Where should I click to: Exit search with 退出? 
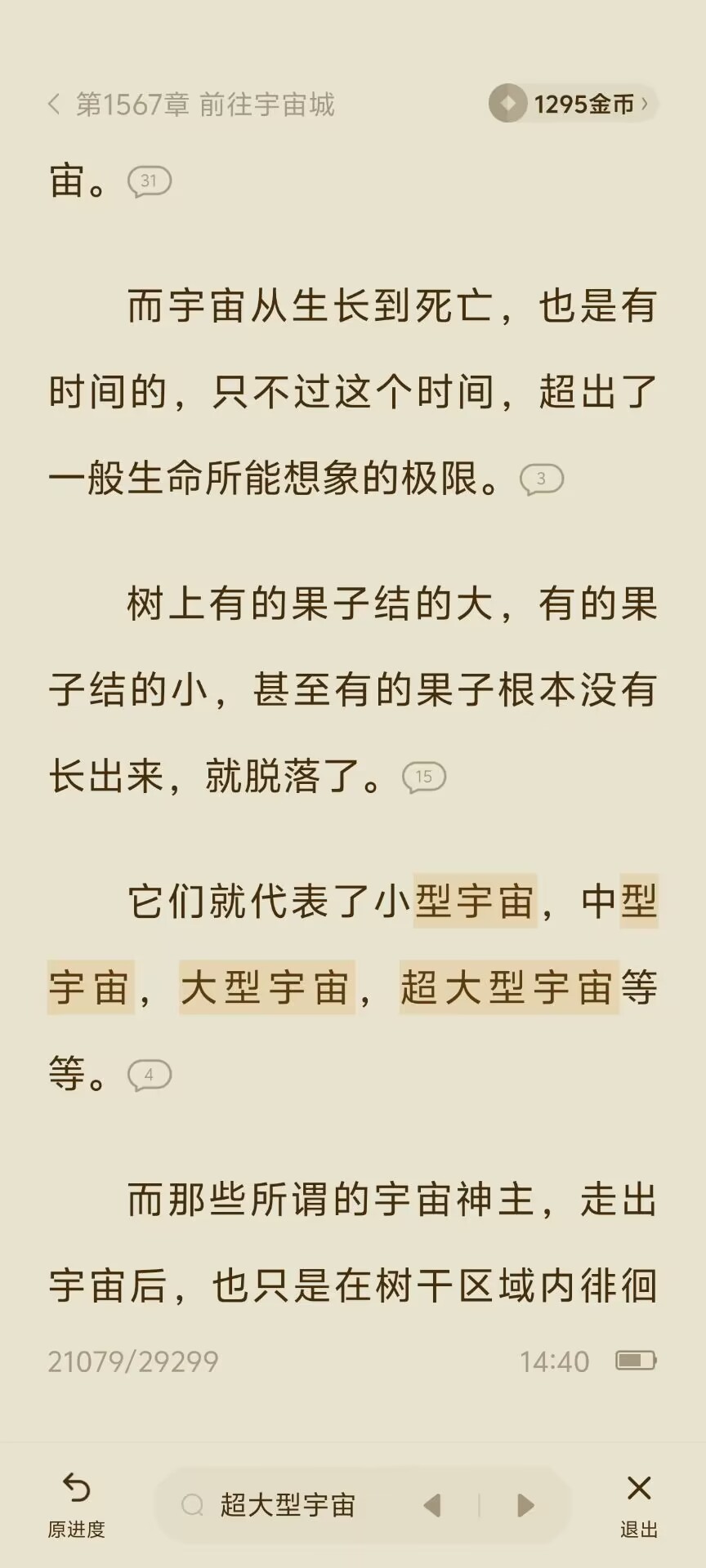pyautogui.click(x=639, y=1505)
